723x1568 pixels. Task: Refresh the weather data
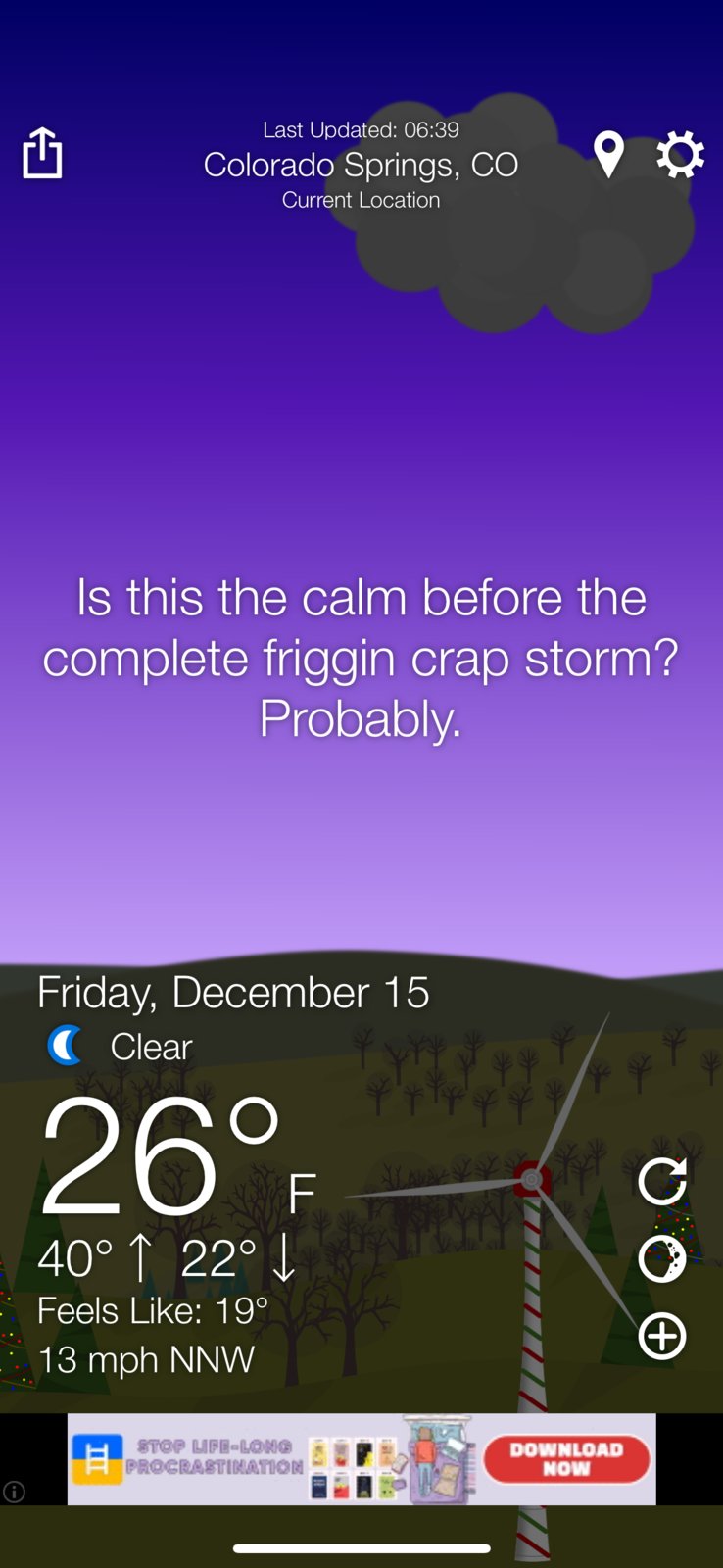tap(662, 1181)
